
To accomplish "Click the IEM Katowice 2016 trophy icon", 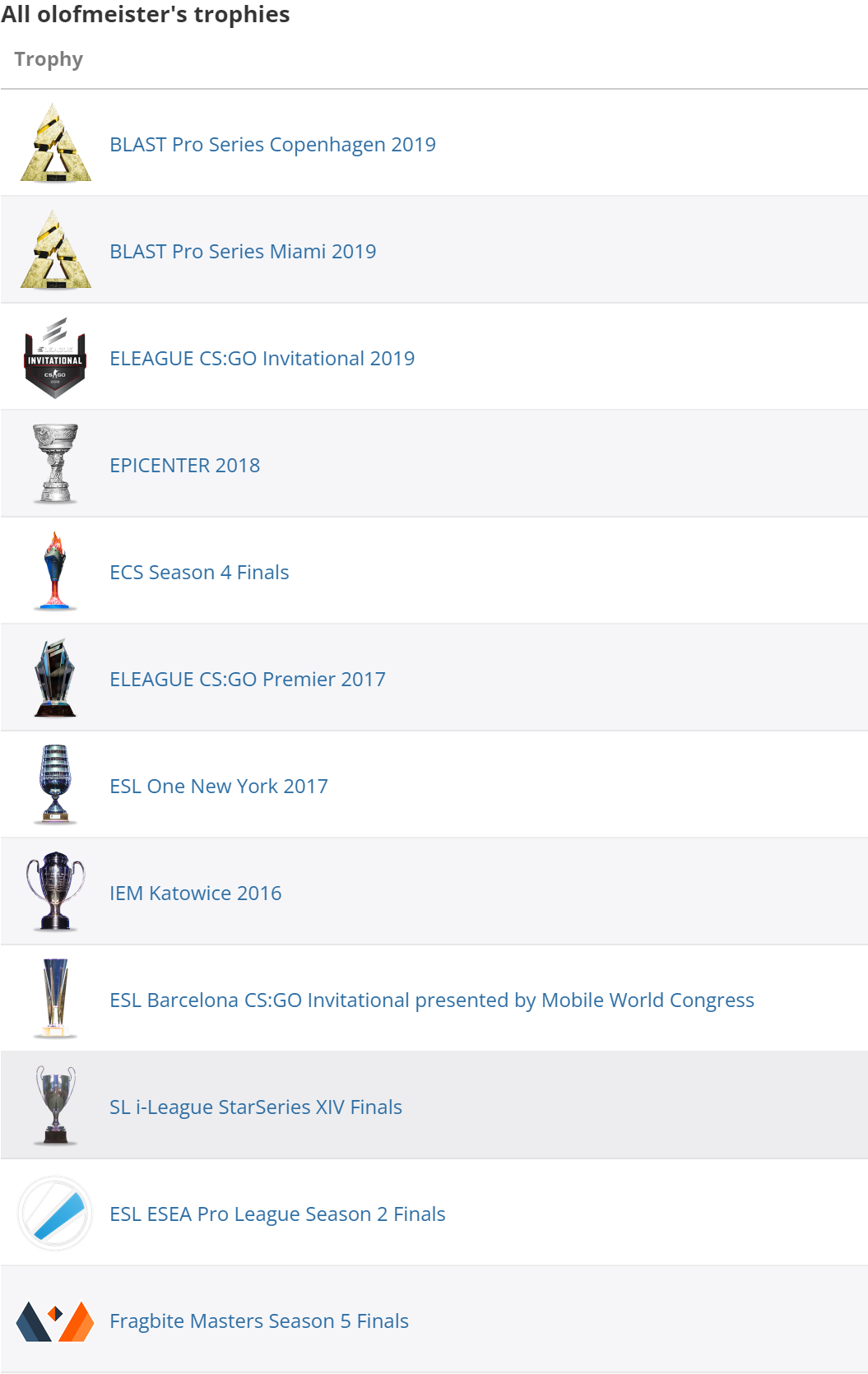I will click(x=54, y=890).
